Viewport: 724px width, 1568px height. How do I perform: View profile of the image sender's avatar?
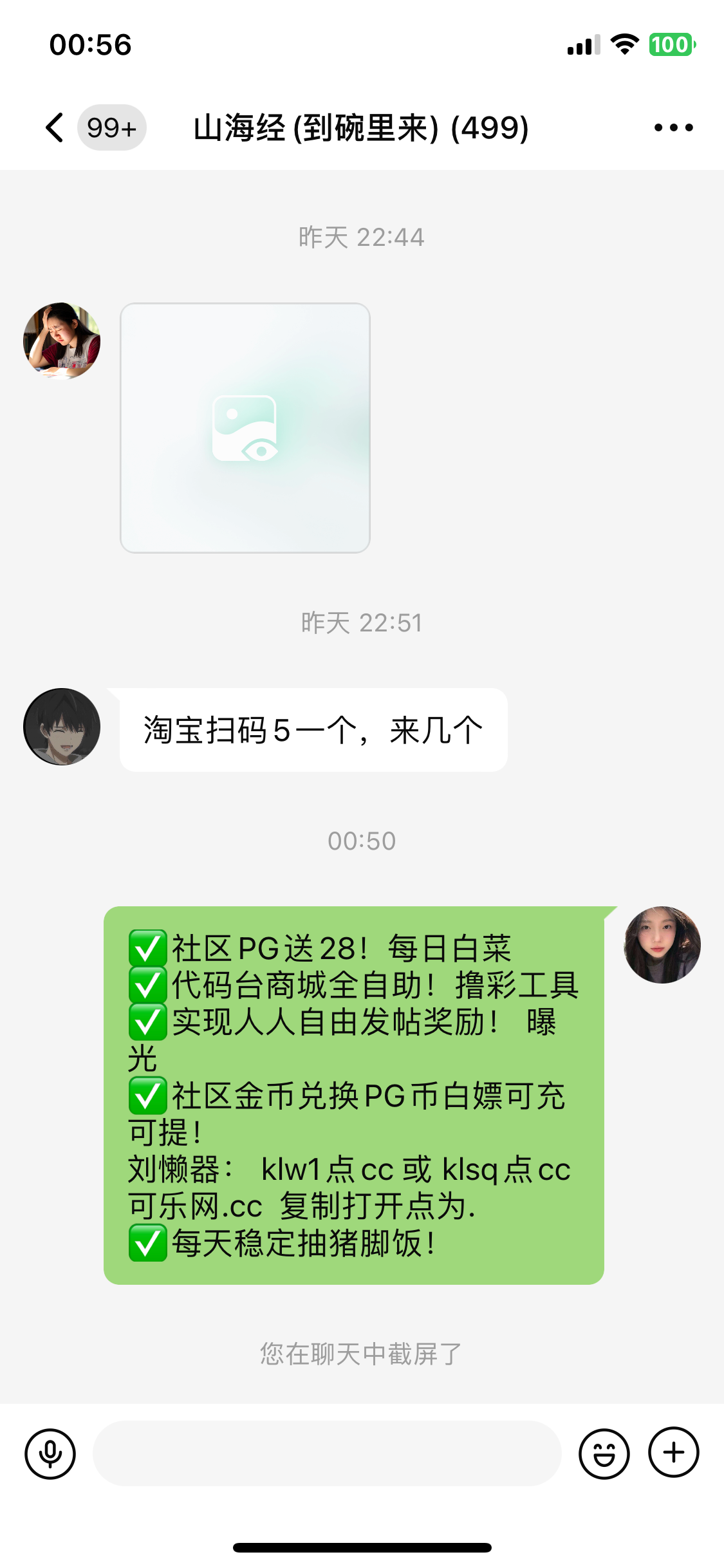coord(62,341)
